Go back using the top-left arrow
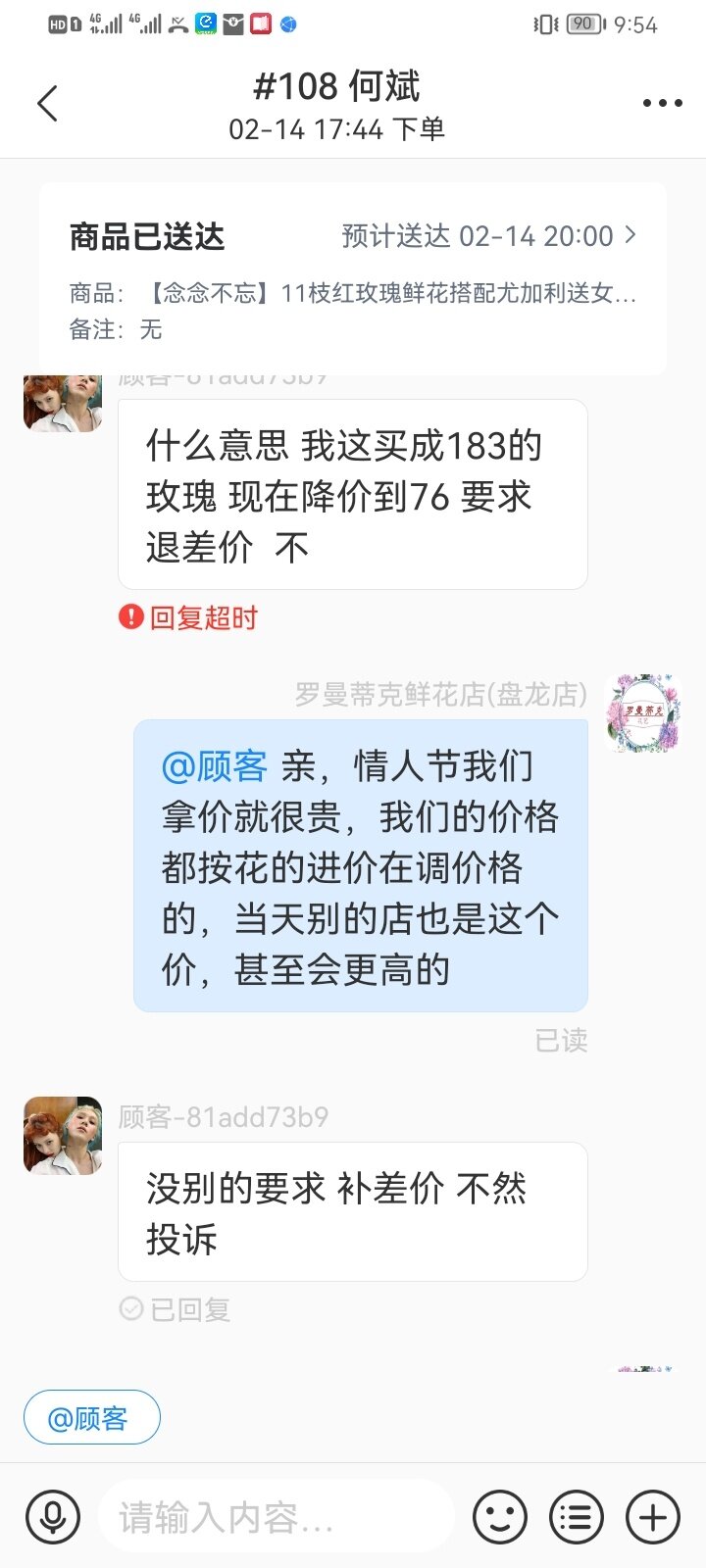 click(47, 103)
